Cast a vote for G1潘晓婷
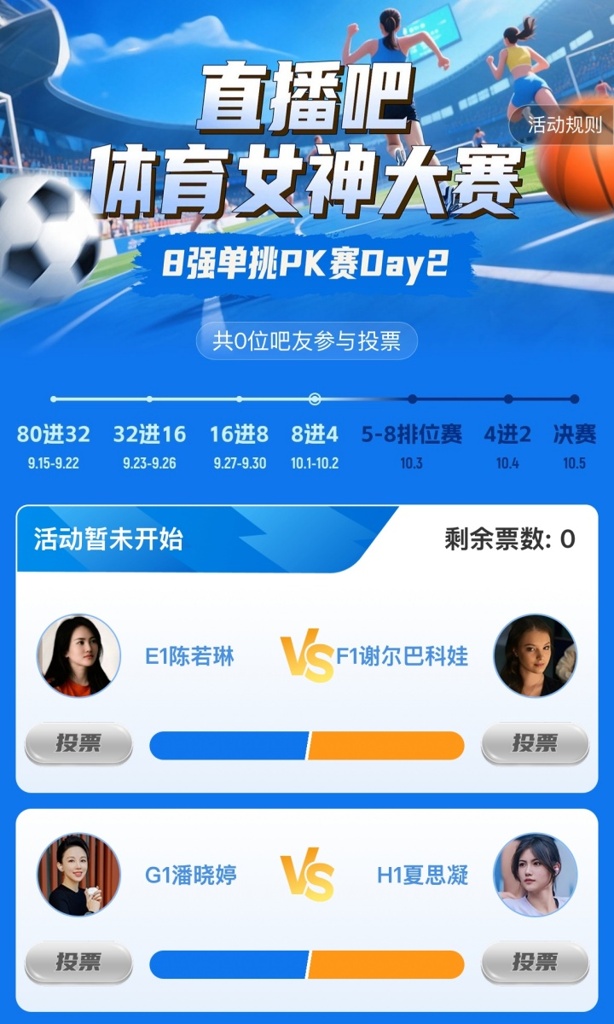 pyautogui.click(x=78, y=962)
